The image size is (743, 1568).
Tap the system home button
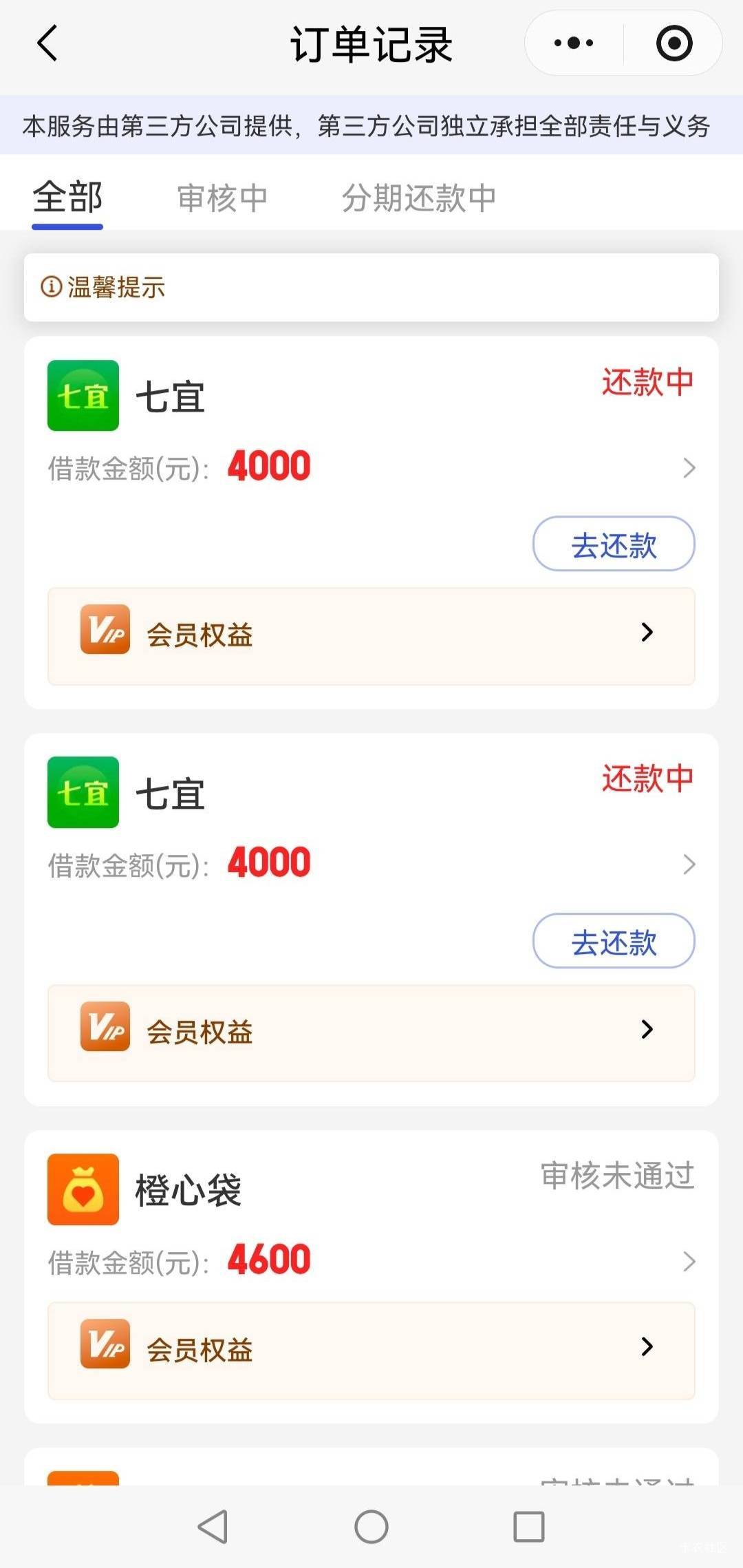pyautogui.click(x=371, y=1527)
